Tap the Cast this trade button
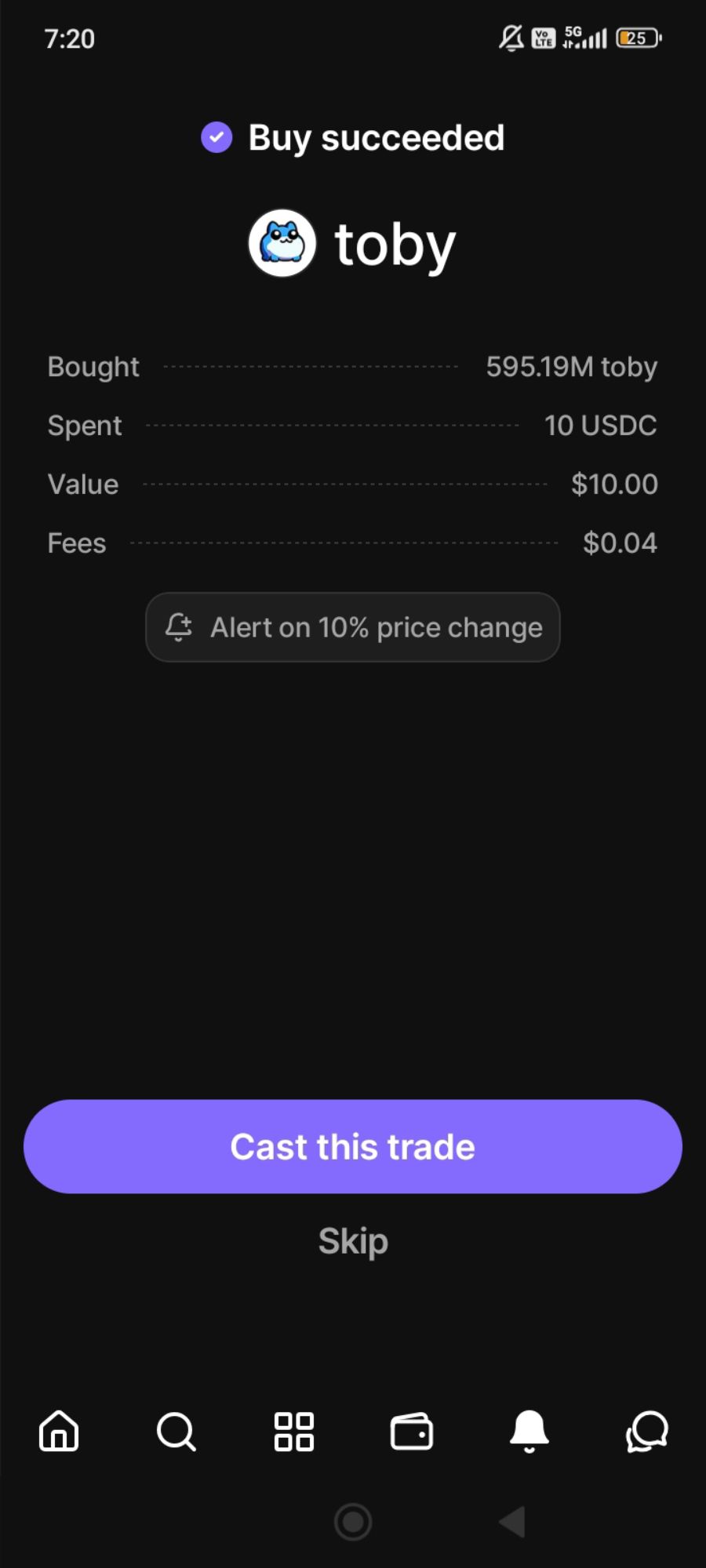Viewport: 706px width, 1568px height. pos(353,1146)
